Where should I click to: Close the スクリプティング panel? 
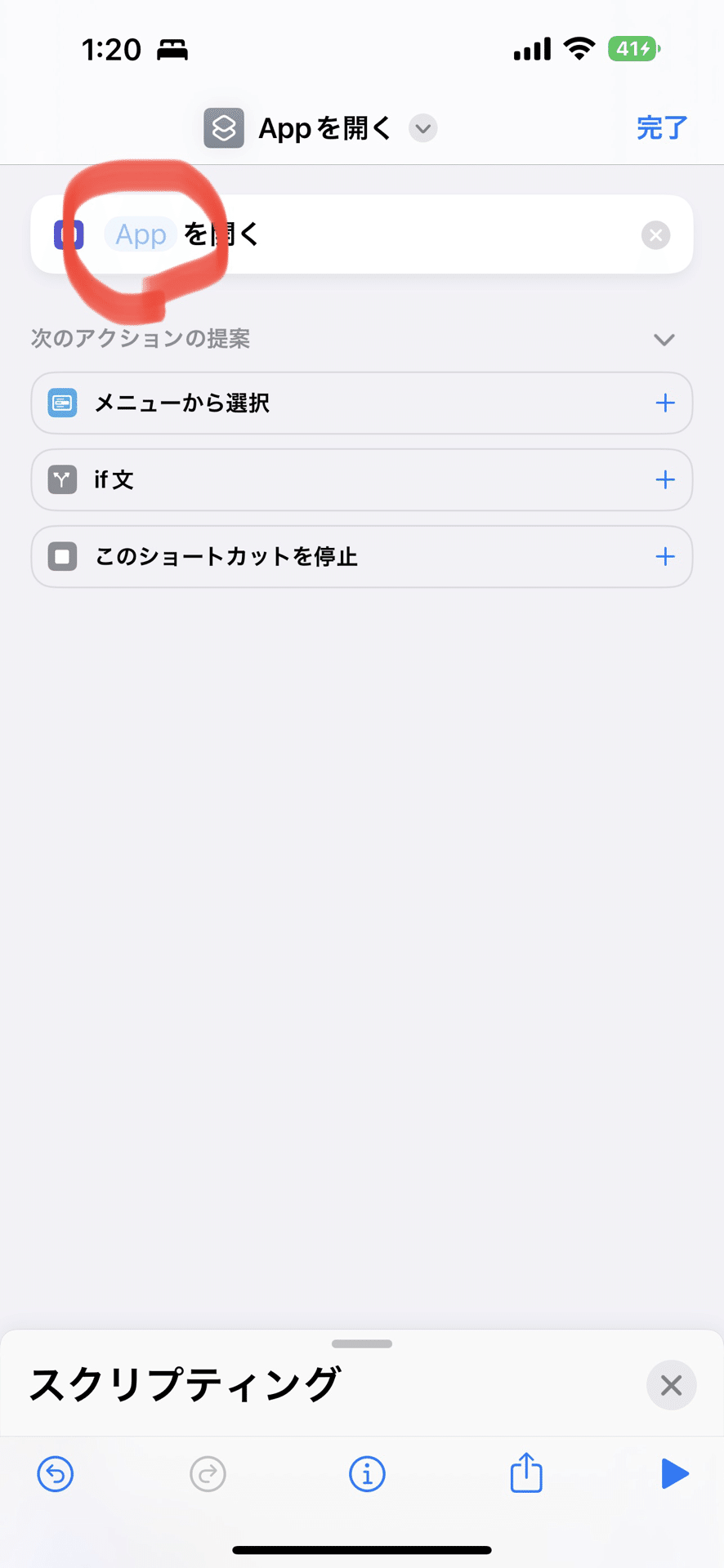click(671, 1385)
